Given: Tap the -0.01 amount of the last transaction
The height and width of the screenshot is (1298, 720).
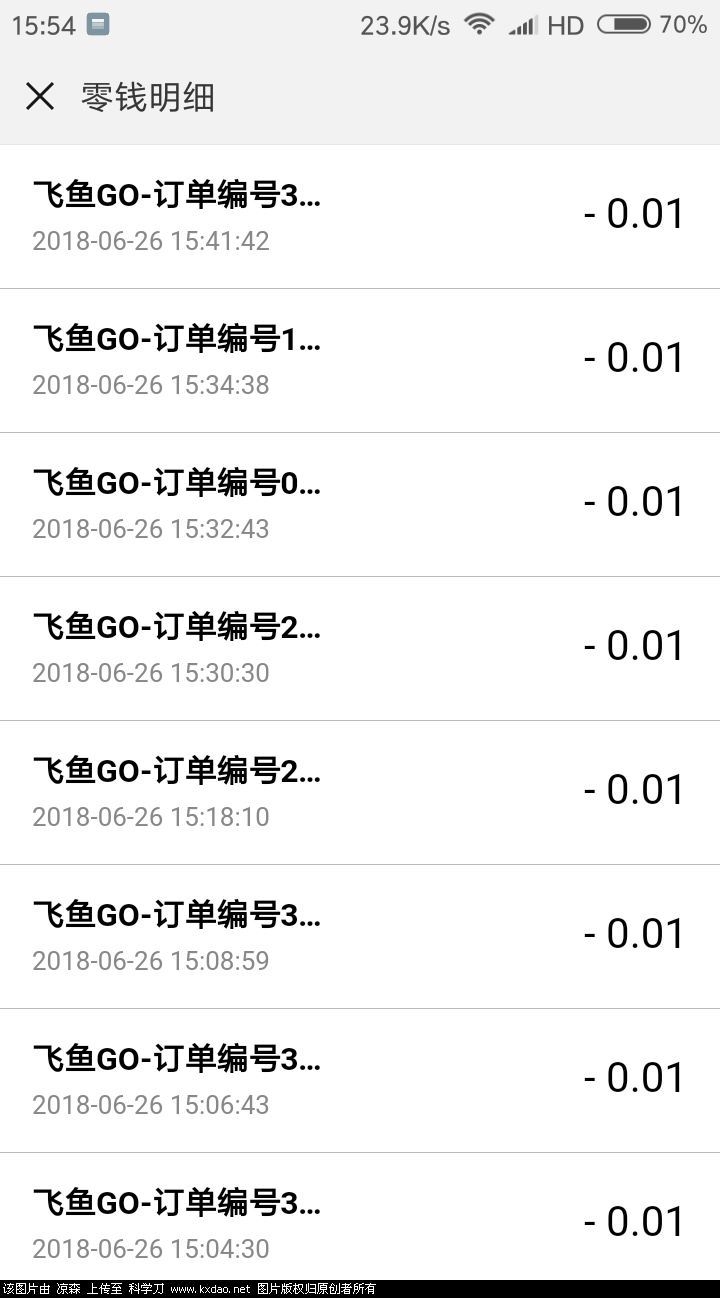Looking at the screenshot, I should click(632, 1220).
